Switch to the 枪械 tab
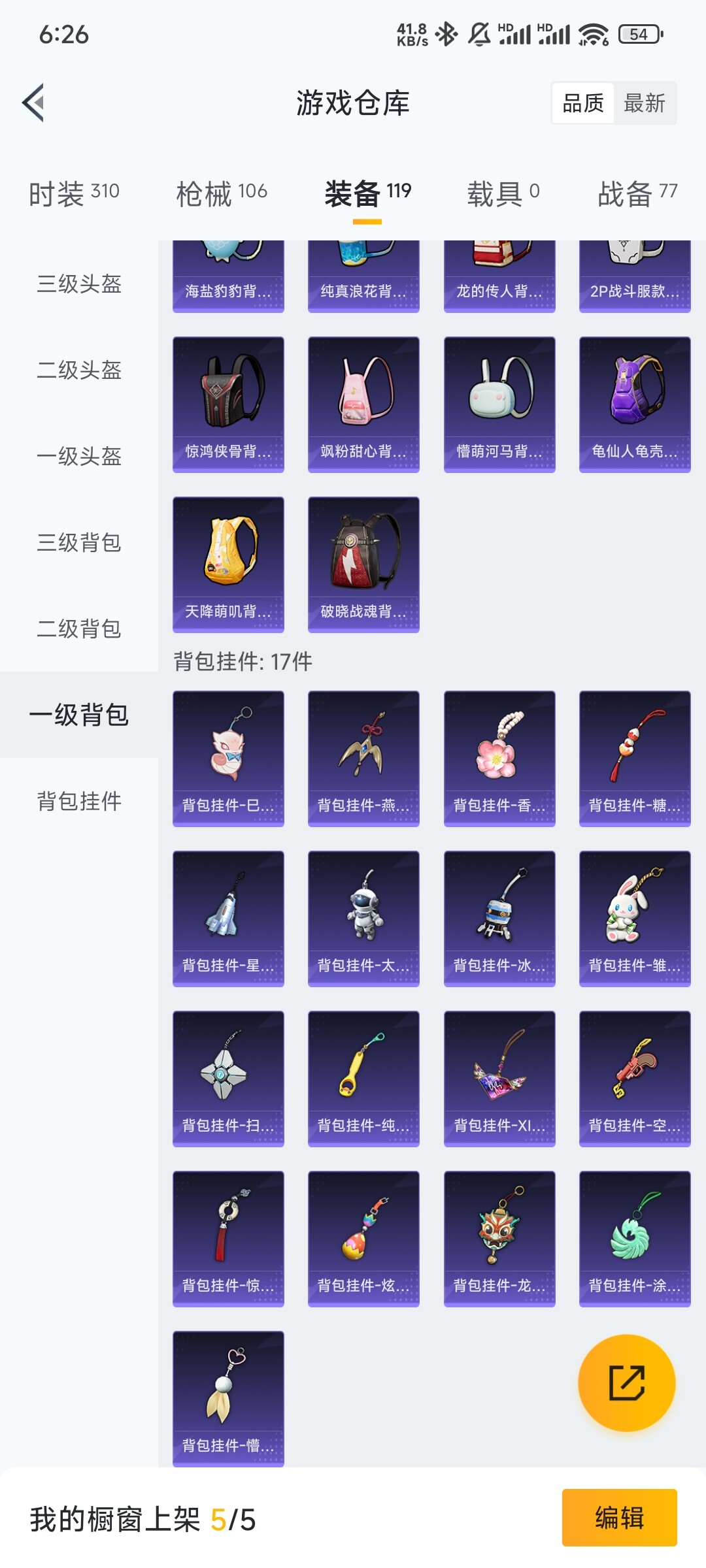This screenshot has height=1568, width=706. 222,193
